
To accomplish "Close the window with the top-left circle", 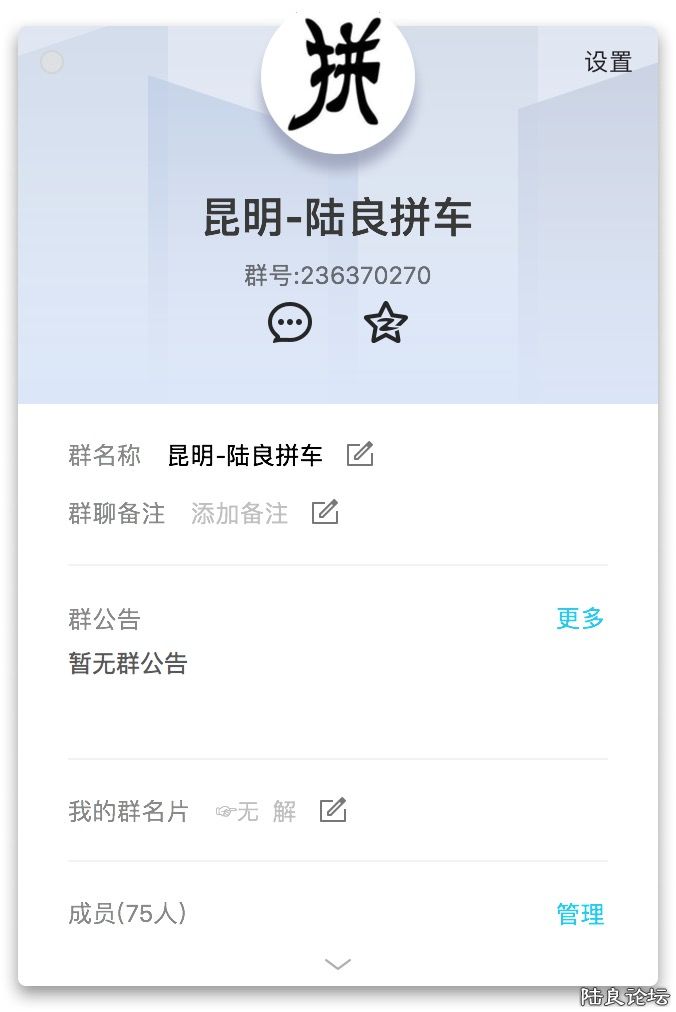I will pyautogui.click(x=52, y=62).
